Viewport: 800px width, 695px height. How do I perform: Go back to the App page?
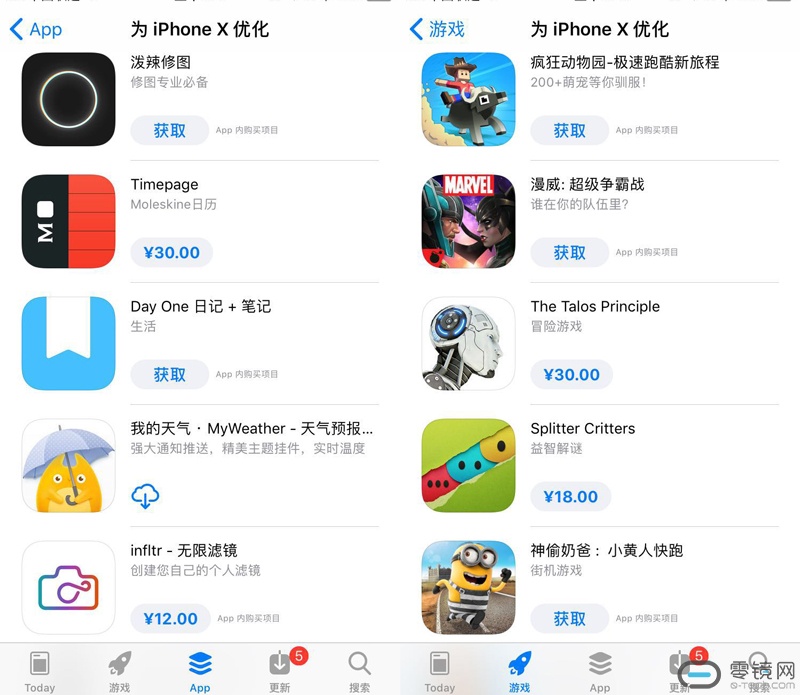[x=36, y=29]
